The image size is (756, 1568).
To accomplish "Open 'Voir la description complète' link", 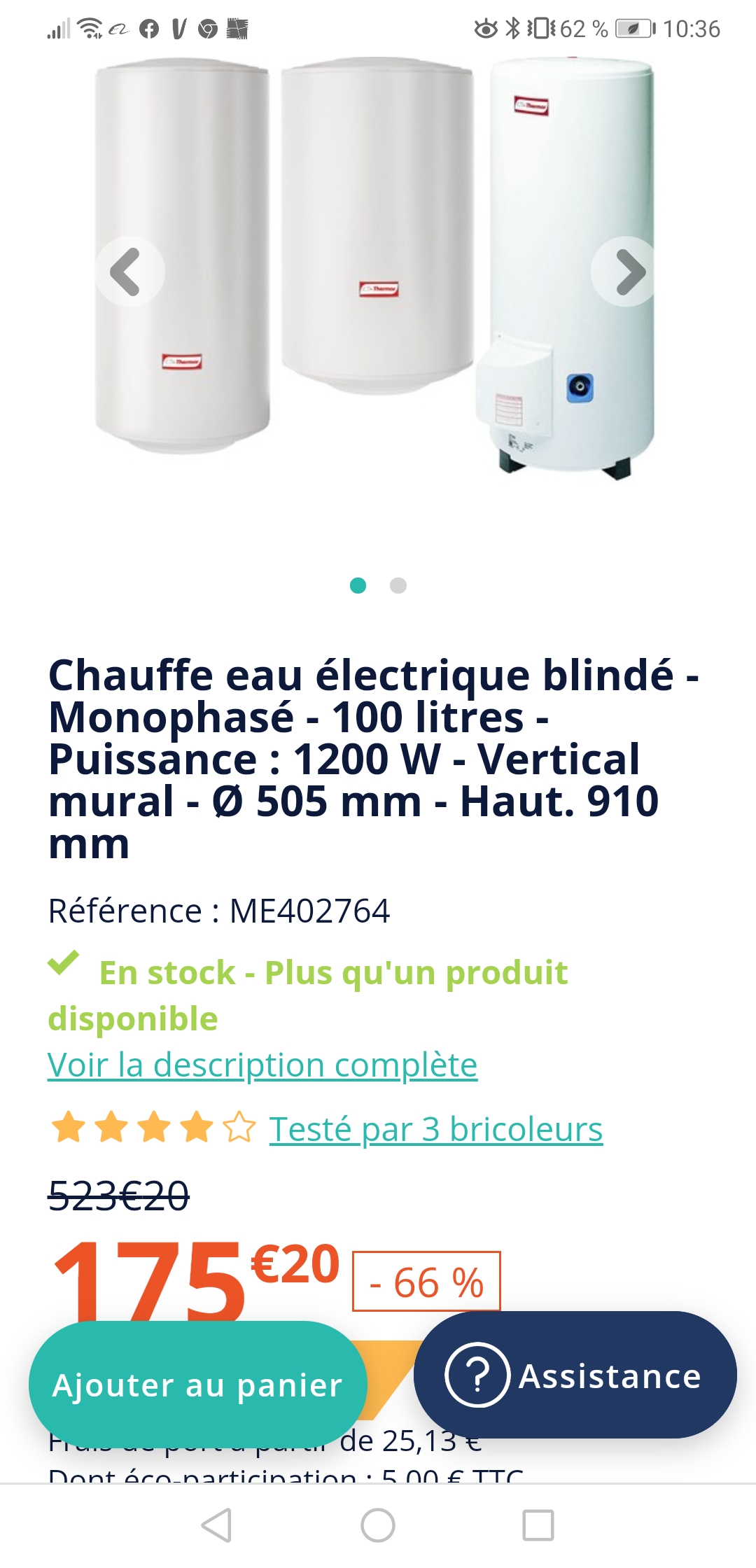I will pyautogui.click(x=262, y=1065).
